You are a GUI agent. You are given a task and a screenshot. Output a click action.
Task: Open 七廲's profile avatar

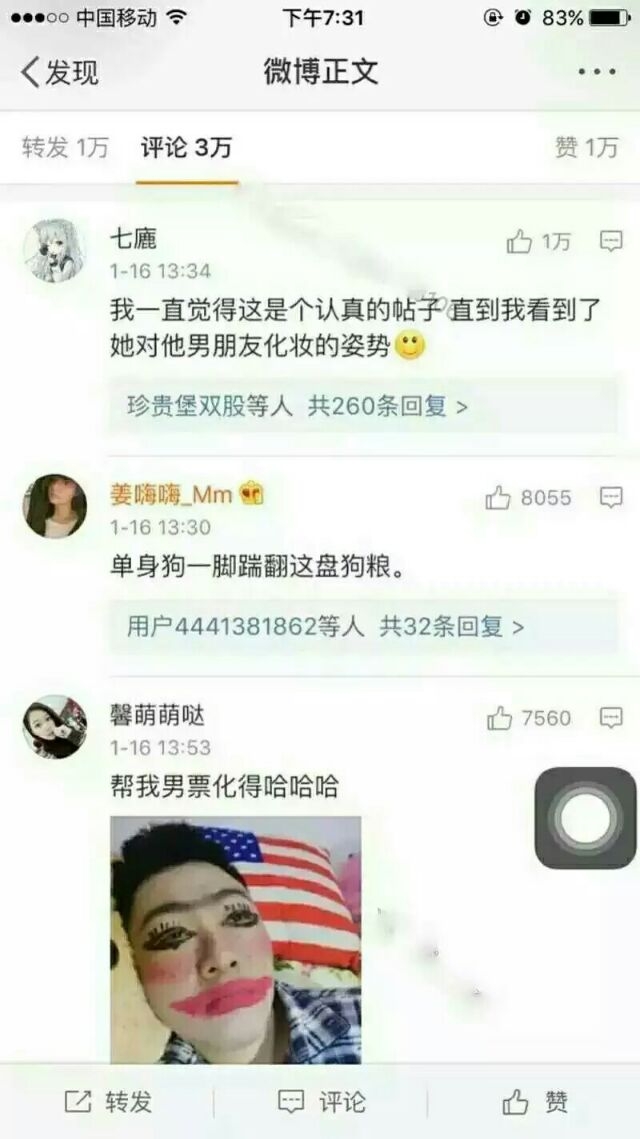(x=54, y=250)
